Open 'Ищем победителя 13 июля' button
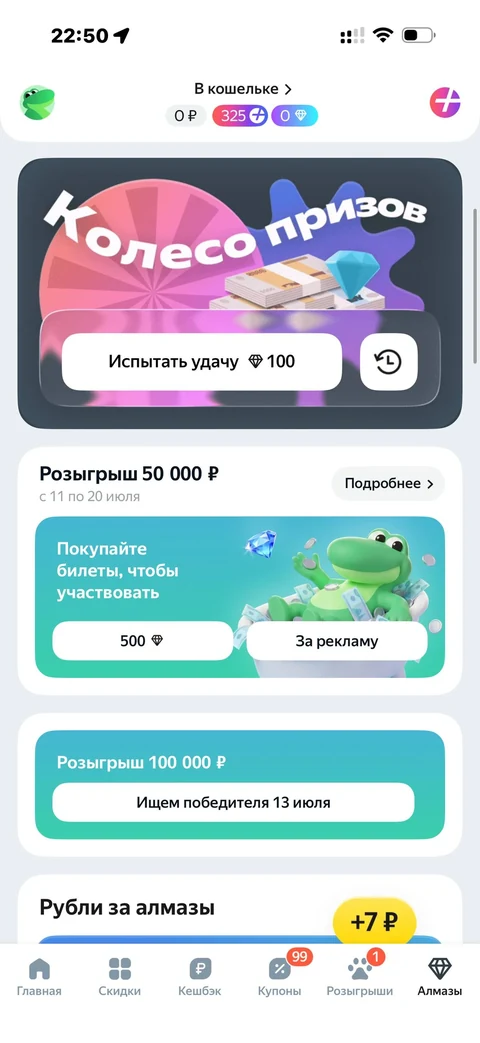The image size is (480, 1043). [x=233, y=802]
